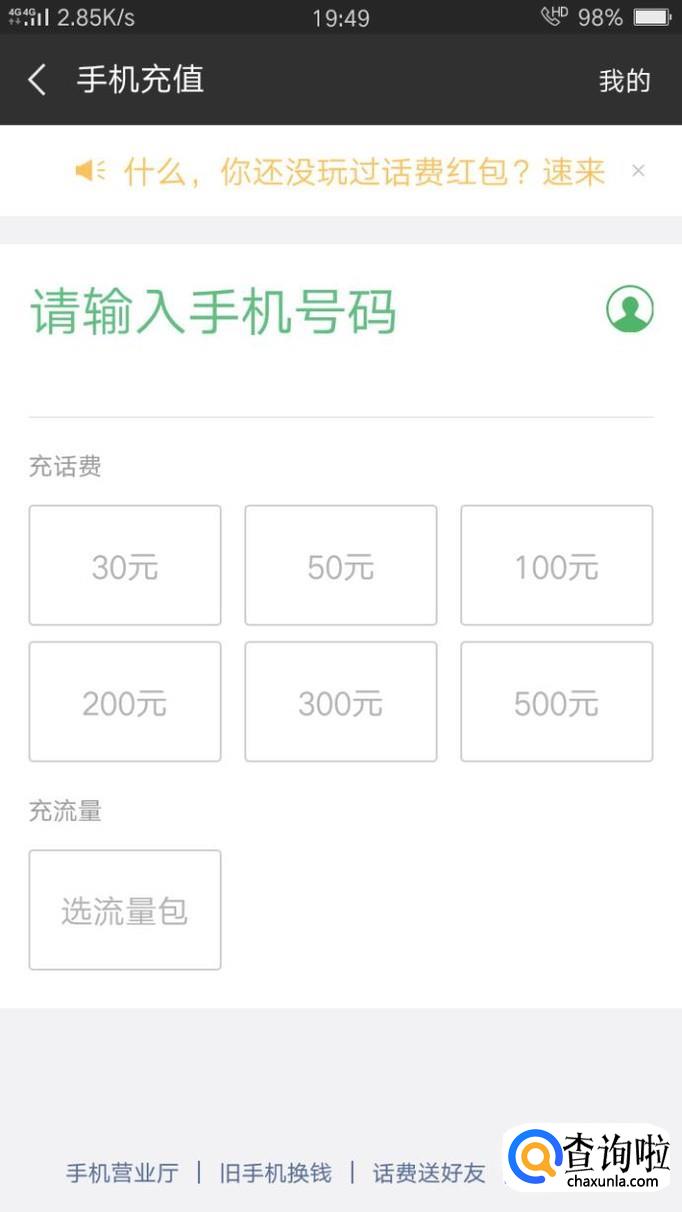Select the 50元 recharge amount

click(341, 565)
